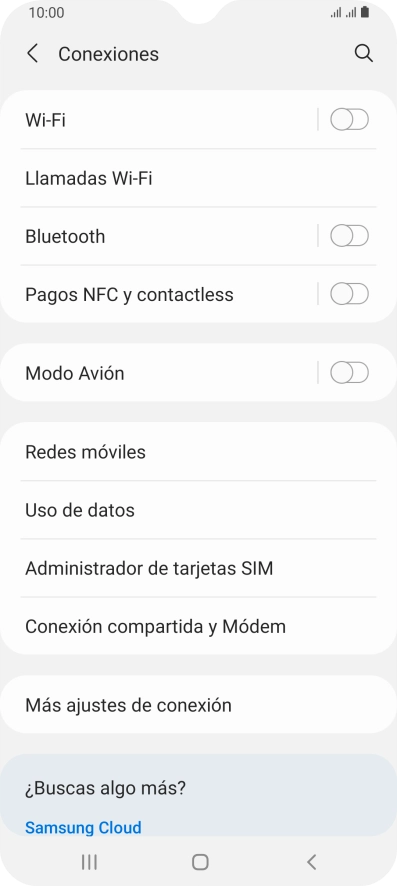Viewport: 397px width, 886px height.
Task: Open the recent apps button
Action: point(89,862)
